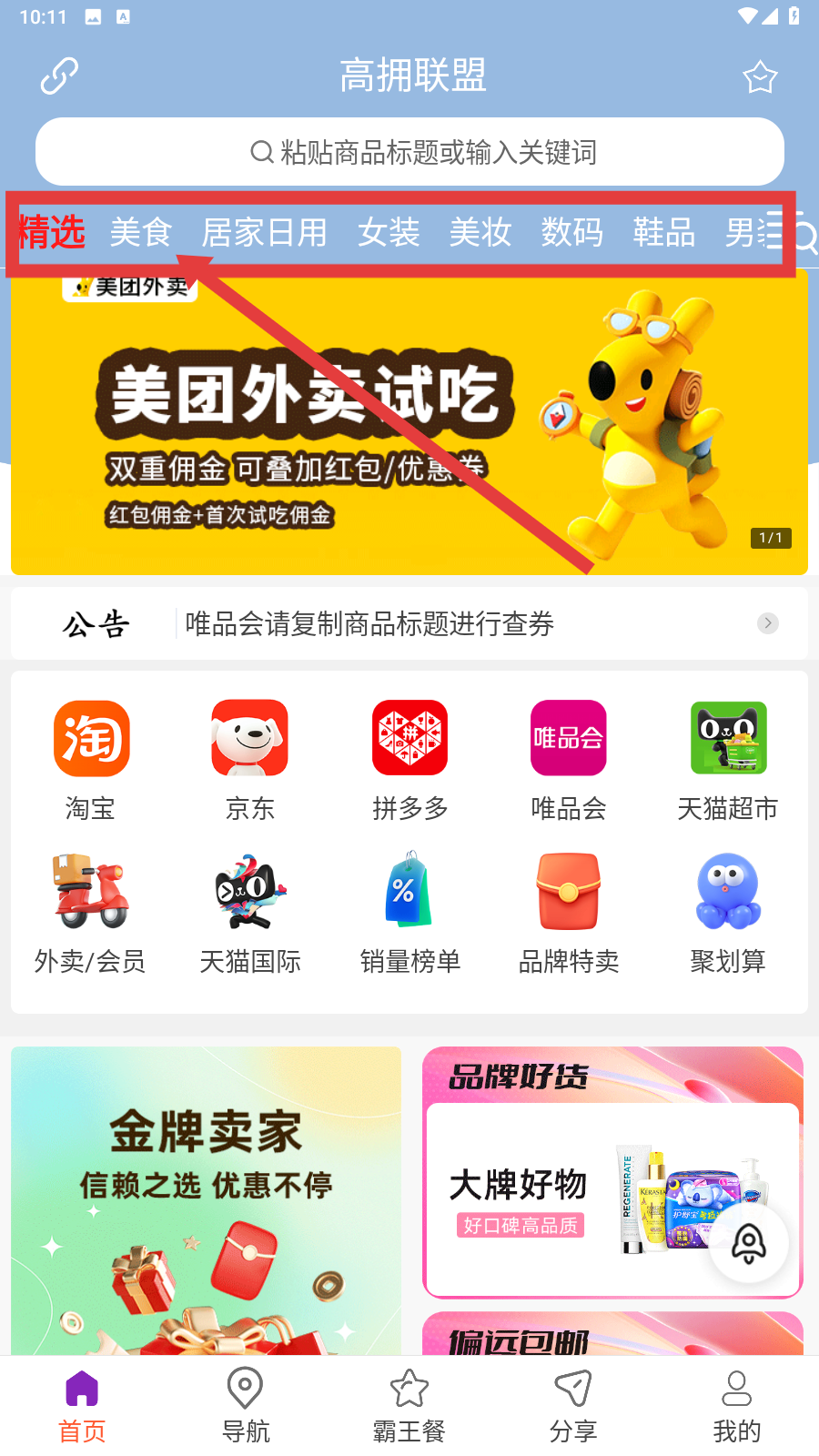Tap the keyword search box

click(409, 152)
